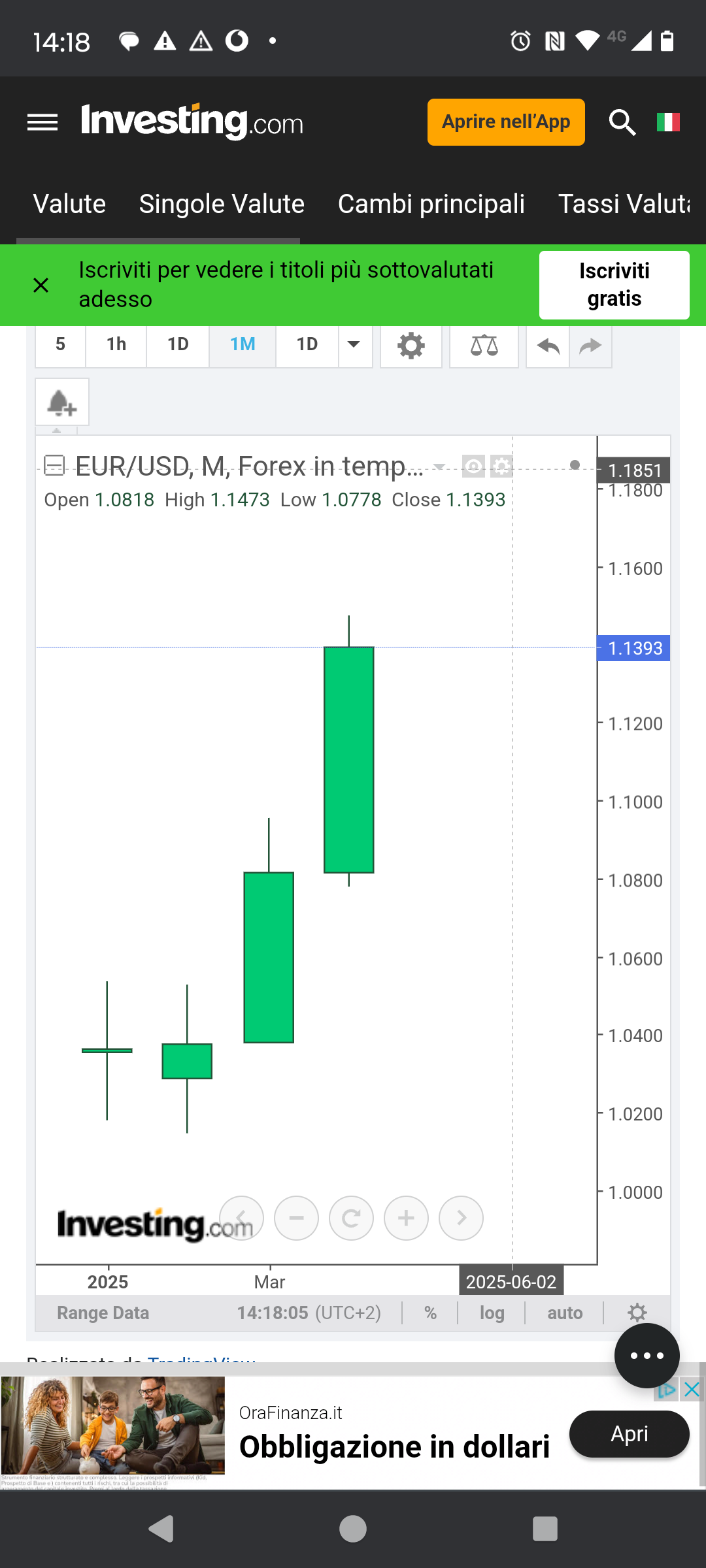Select the 1M chart interval
Viewport: 706px width, 1568px height.
243,344
